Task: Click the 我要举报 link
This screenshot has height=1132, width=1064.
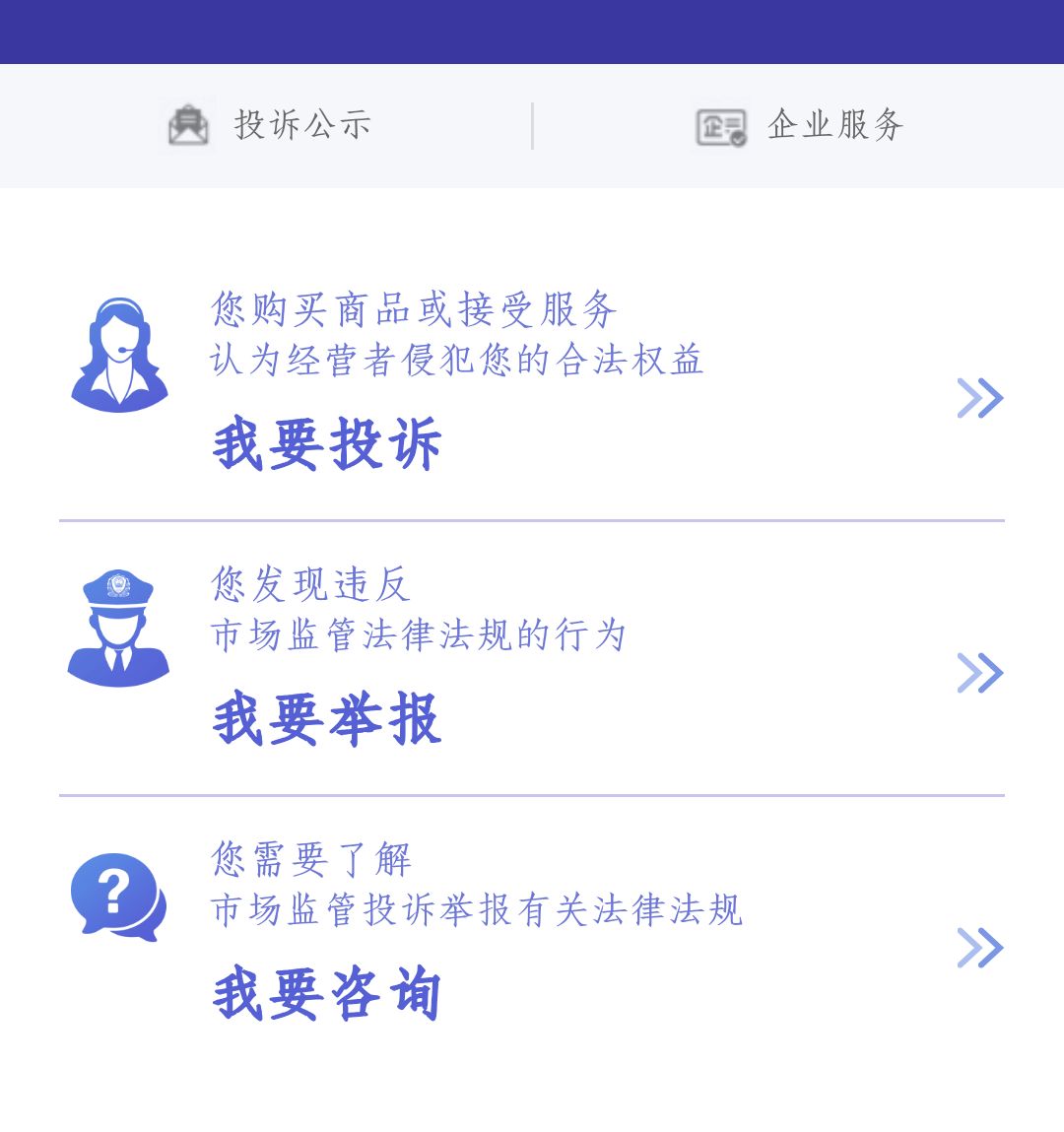Action: [x=328, y=720]
